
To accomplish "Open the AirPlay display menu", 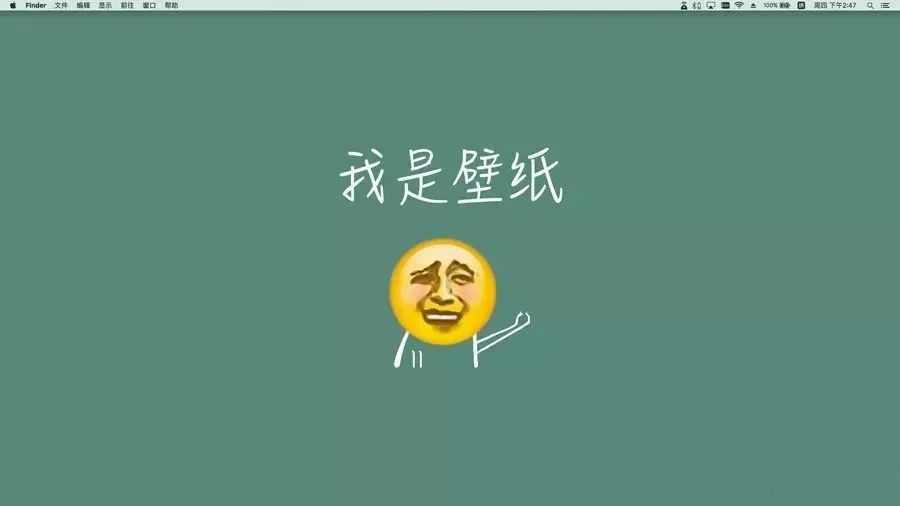I will pos(710,5).
